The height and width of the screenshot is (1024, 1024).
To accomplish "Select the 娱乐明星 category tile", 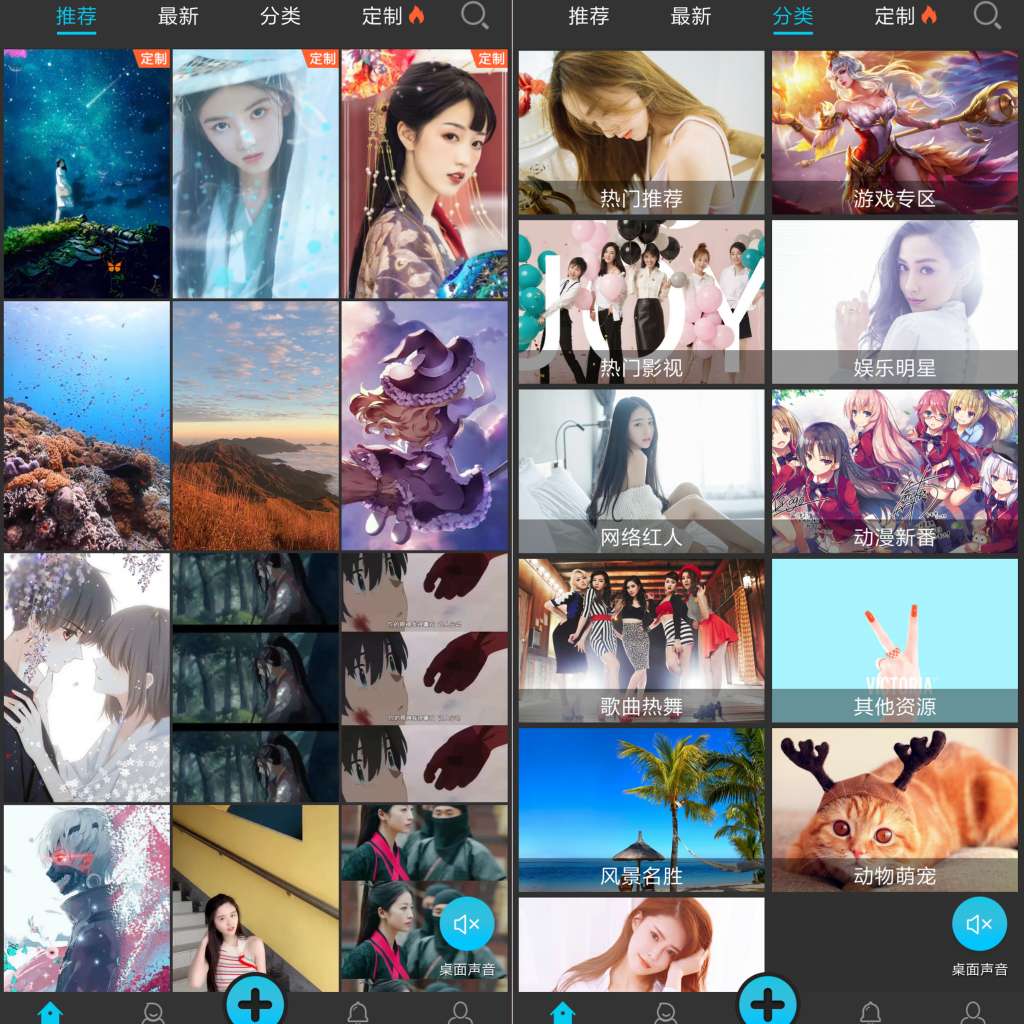I will pyautogui.click(x=894, y=302).
